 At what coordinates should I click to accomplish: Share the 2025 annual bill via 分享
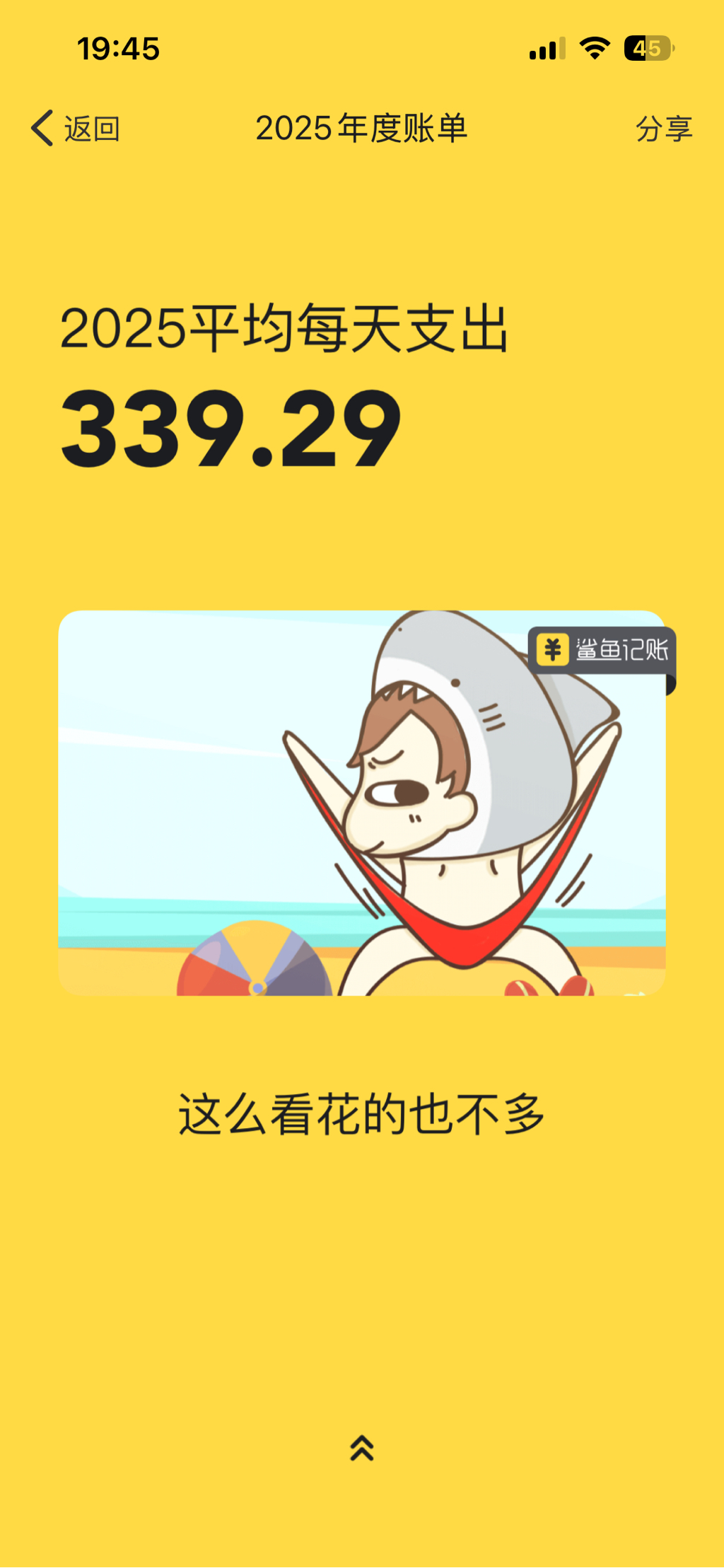(664, 129)
